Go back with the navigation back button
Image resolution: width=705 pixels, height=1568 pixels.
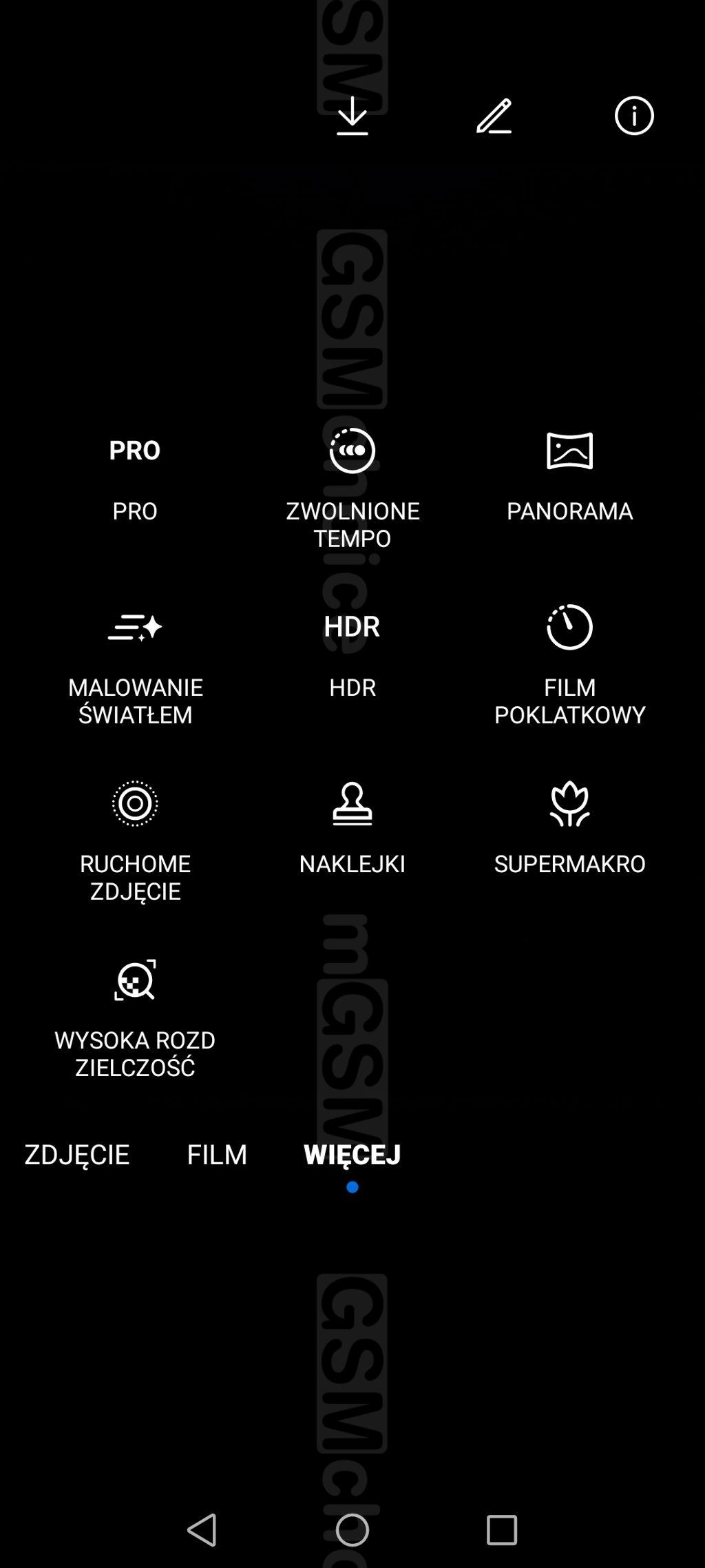point(202,1530)
